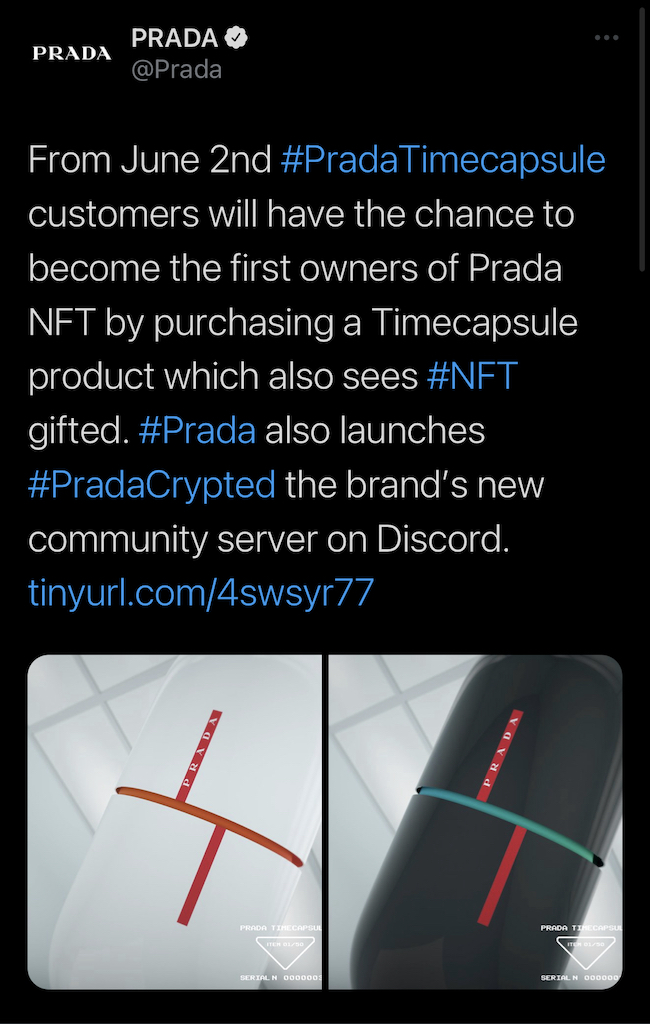View the black Timecapsule image
Image resolution: width=650 pixels, height=1024 pixels.
(475, 822)
